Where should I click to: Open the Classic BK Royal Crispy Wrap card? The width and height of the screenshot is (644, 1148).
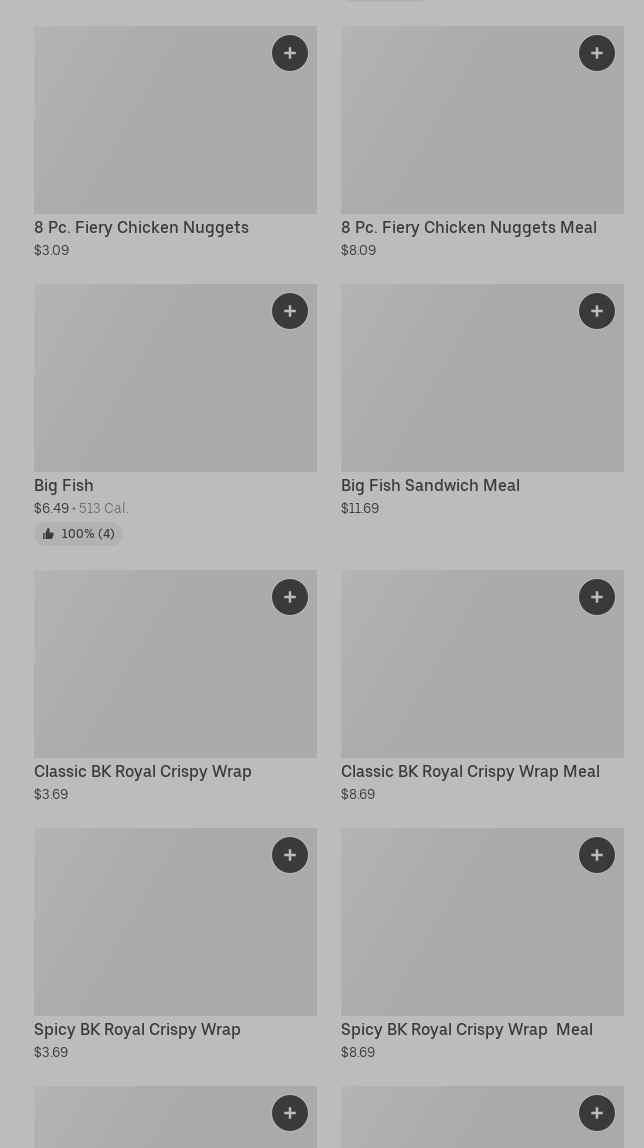click(176, 687)
